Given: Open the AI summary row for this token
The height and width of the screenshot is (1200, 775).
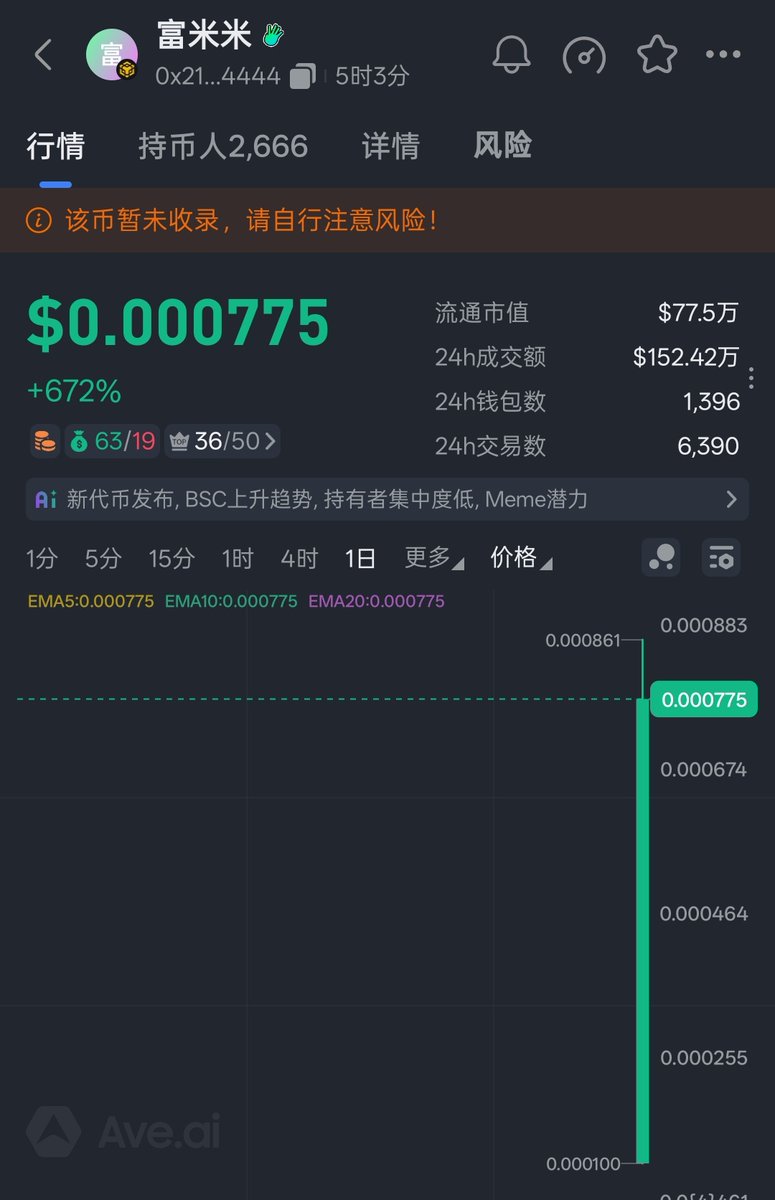Looking at the screenshot, I should tap(387, 499).
